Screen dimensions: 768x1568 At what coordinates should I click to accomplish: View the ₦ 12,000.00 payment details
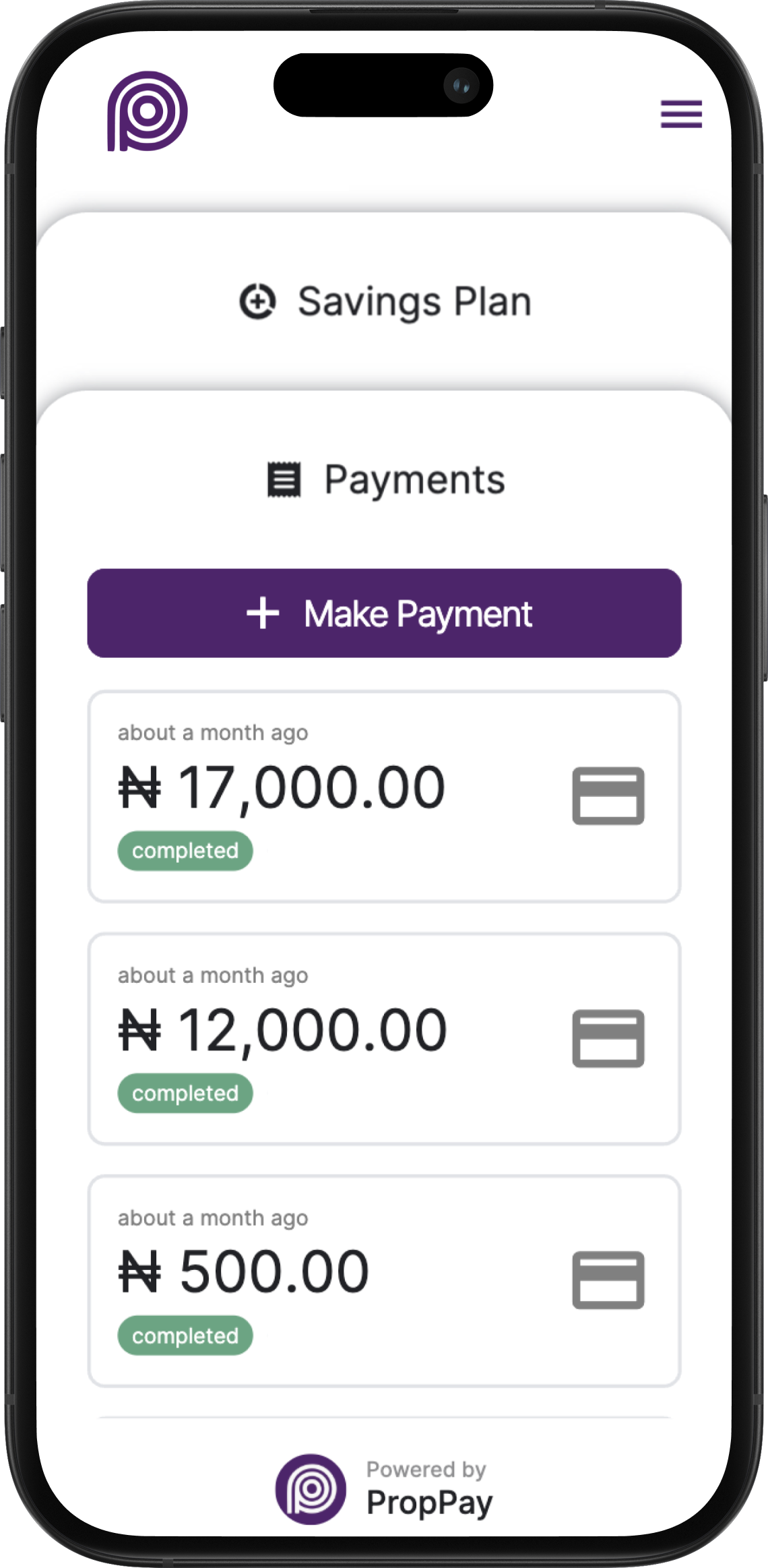pyautogui.click(x=384, y=1039)
